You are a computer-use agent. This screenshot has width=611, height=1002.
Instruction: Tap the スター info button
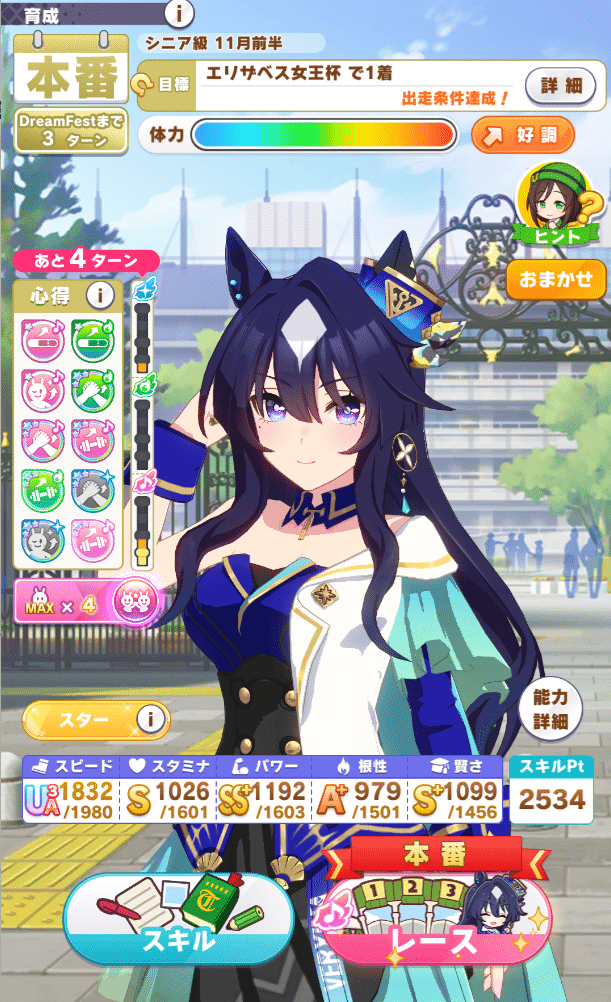(150, 717)
